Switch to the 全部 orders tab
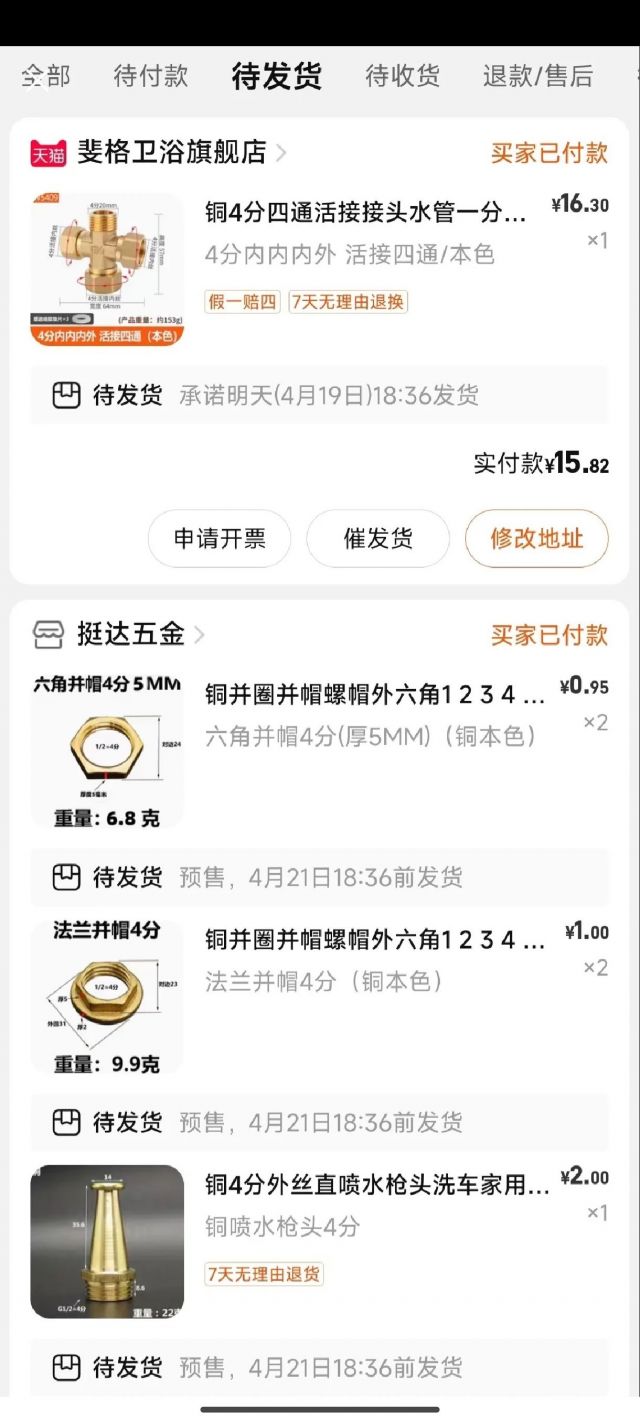 tap(46, 76)
